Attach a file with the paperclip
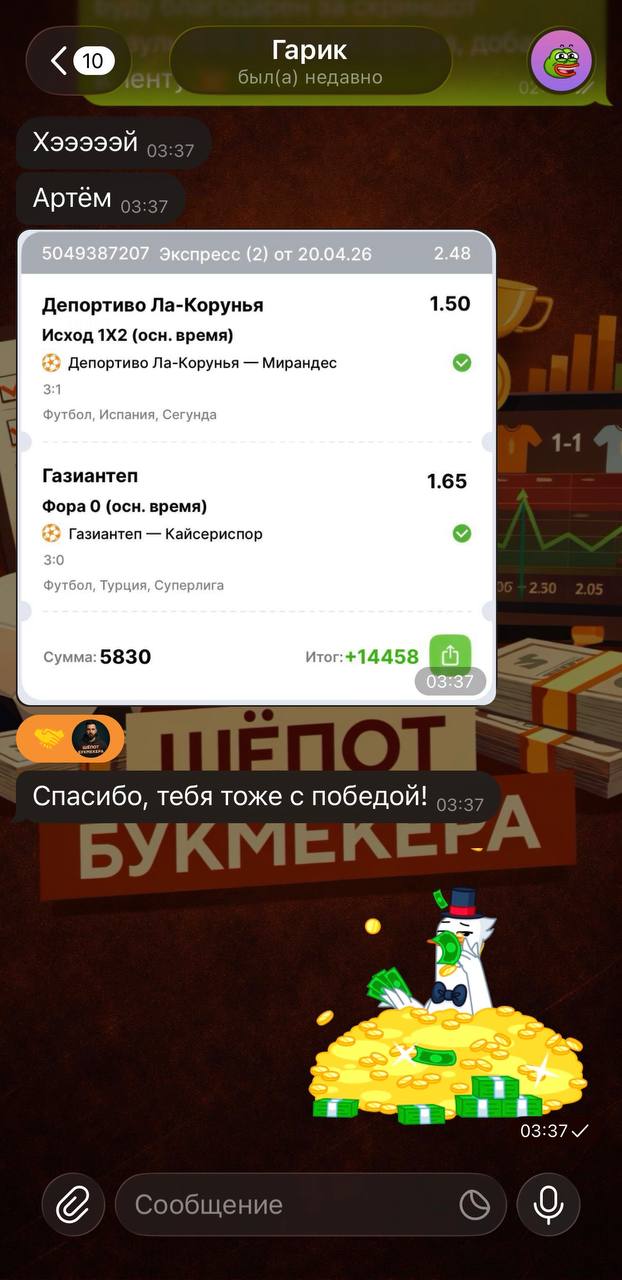The width and height of the screenshot is (622, 1280). (x=73, y=1204)
